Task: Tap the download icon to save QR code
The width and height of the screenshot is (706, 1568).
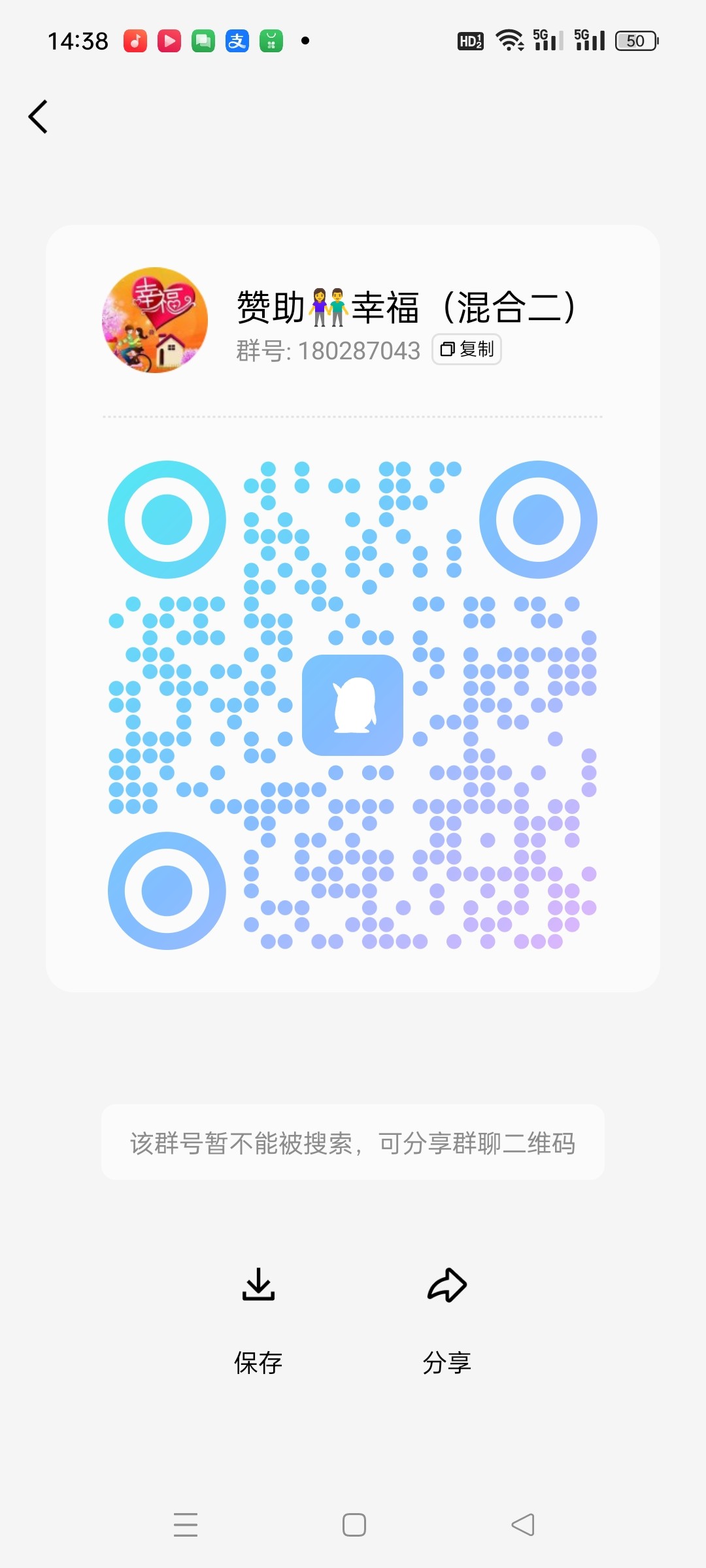Action: tap(258, 1284)
